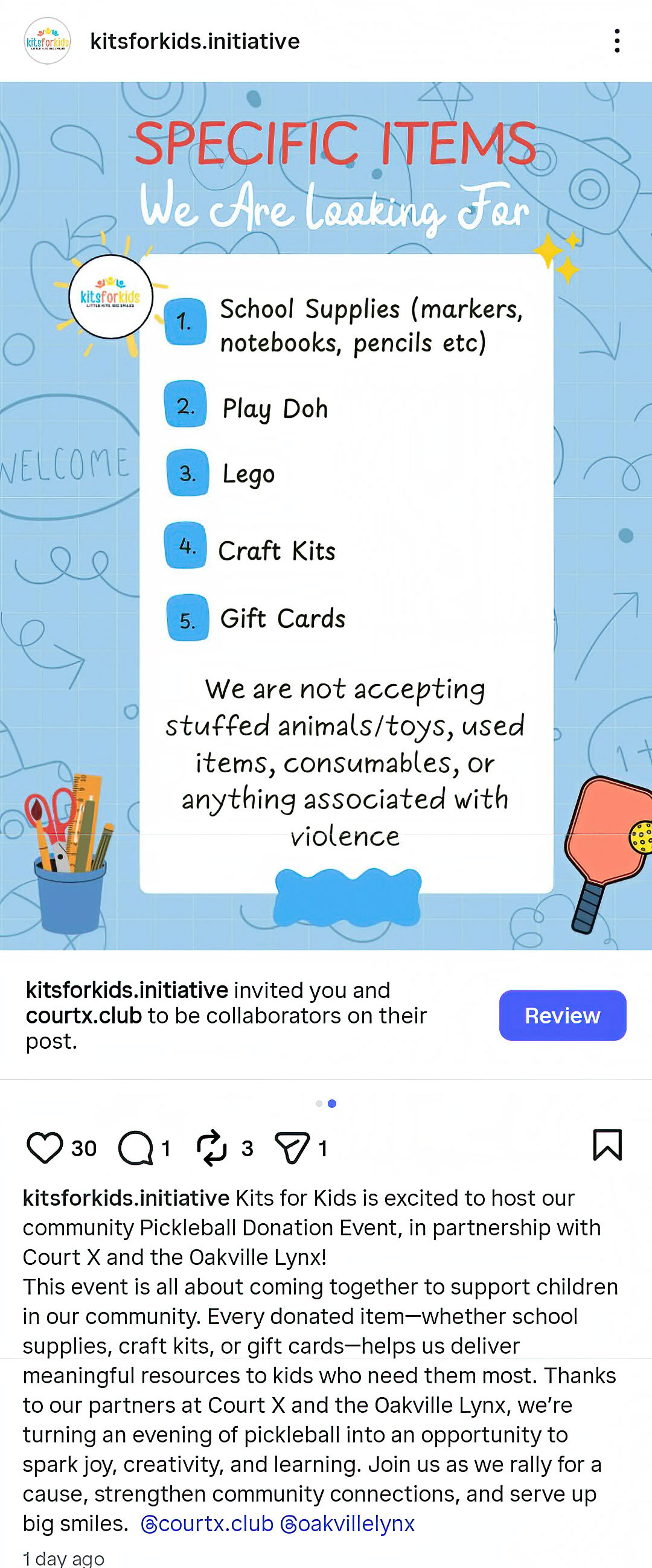
Task: Open the comments on this post
Action: (135, 1148)
